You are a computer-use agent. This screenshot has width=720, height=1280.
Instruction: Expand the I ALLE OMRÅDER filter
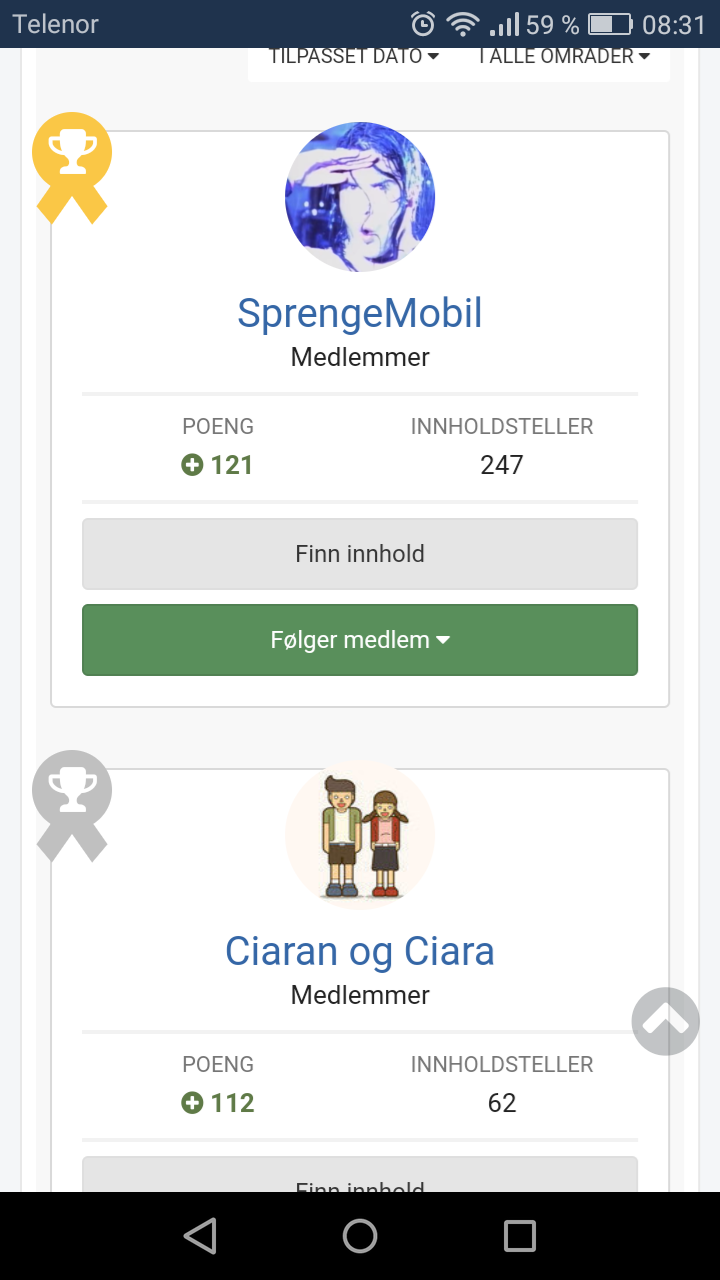point(565,57)
